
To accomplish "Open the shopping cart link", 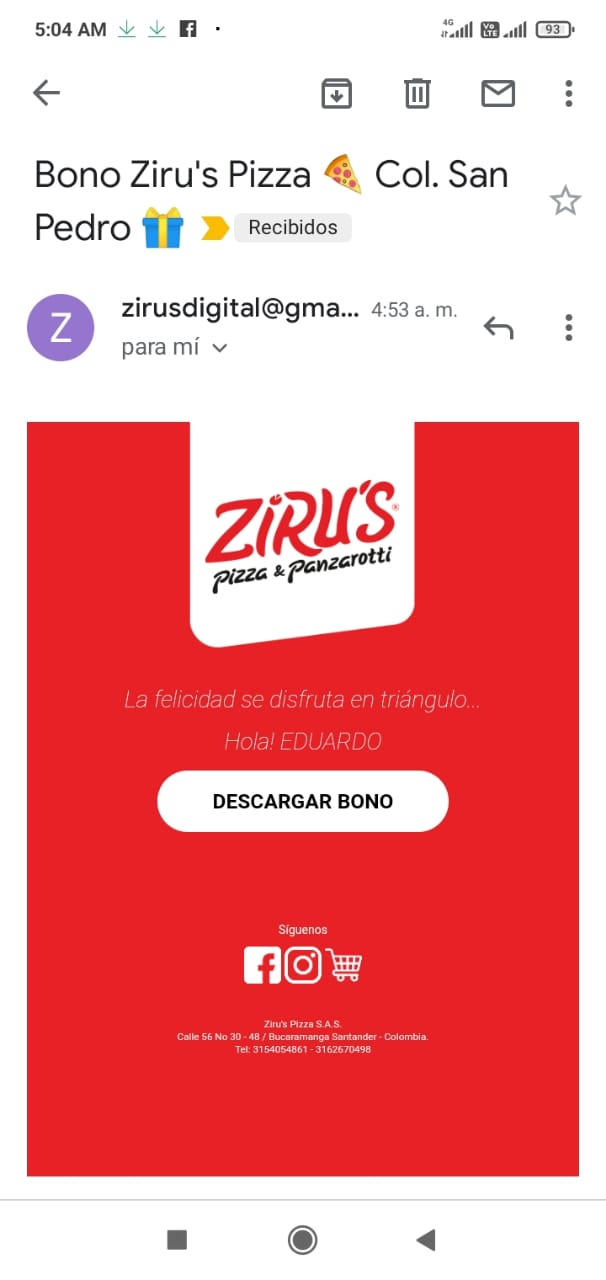I will coord(344,965).
